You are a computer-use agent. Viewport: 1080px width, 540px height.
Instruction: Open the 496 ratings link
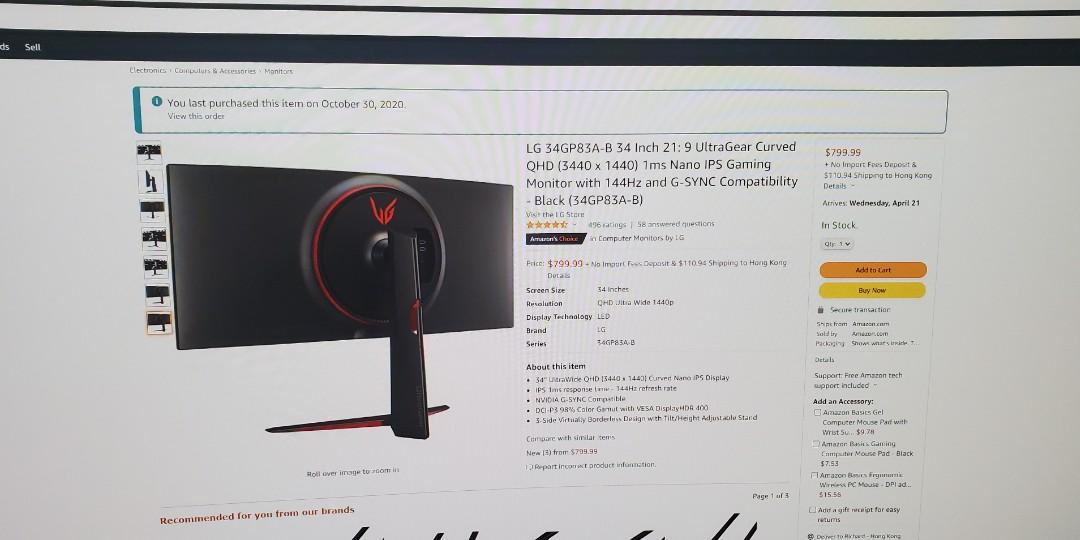tap(608, 225)
